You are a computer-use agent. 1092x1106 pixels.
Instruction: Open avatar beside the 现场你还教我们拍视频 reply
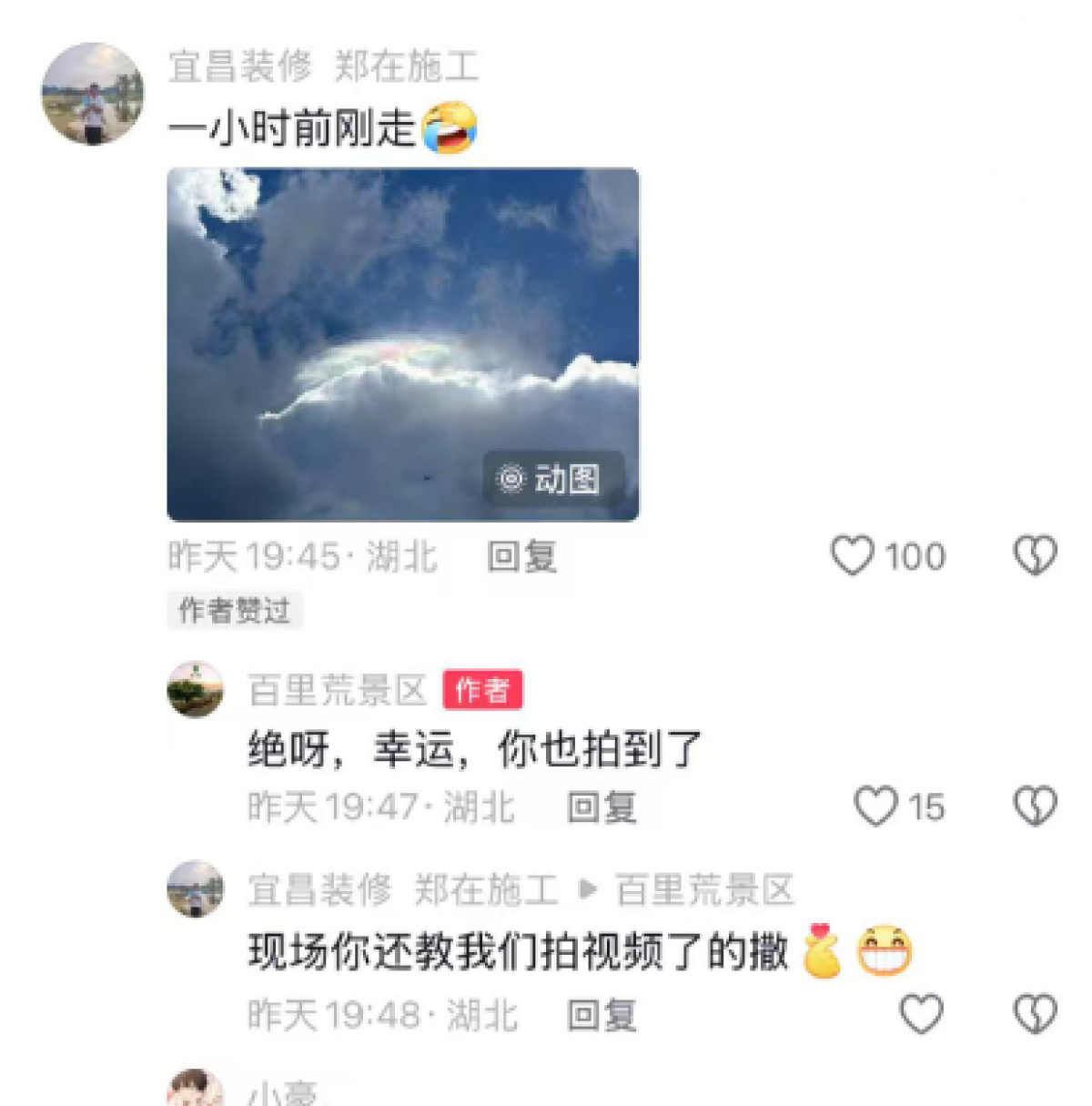coord(196,889)
